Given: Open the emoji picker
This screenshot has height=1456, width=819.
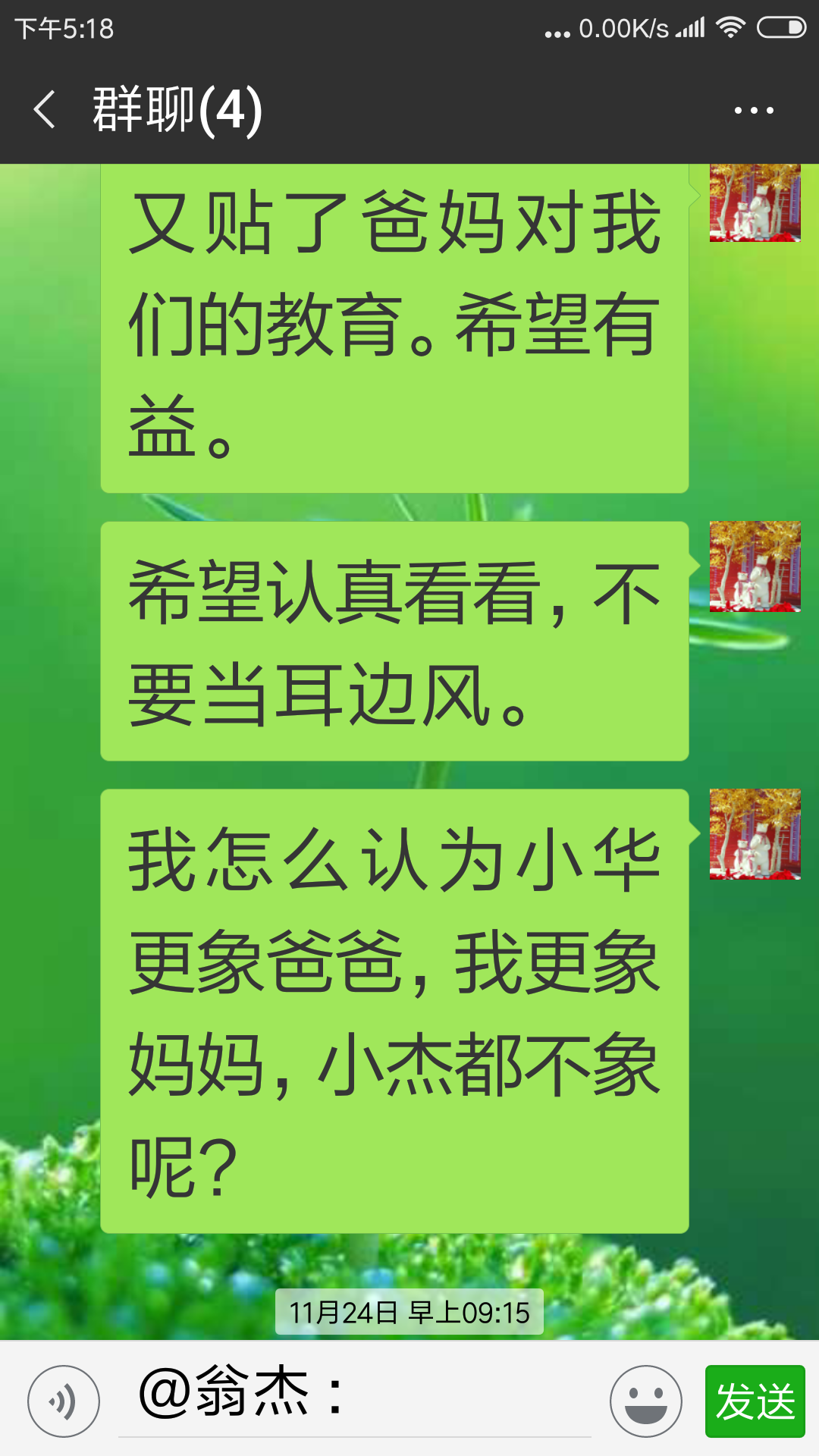Looking at the screenshot, I should (646, 1401).
